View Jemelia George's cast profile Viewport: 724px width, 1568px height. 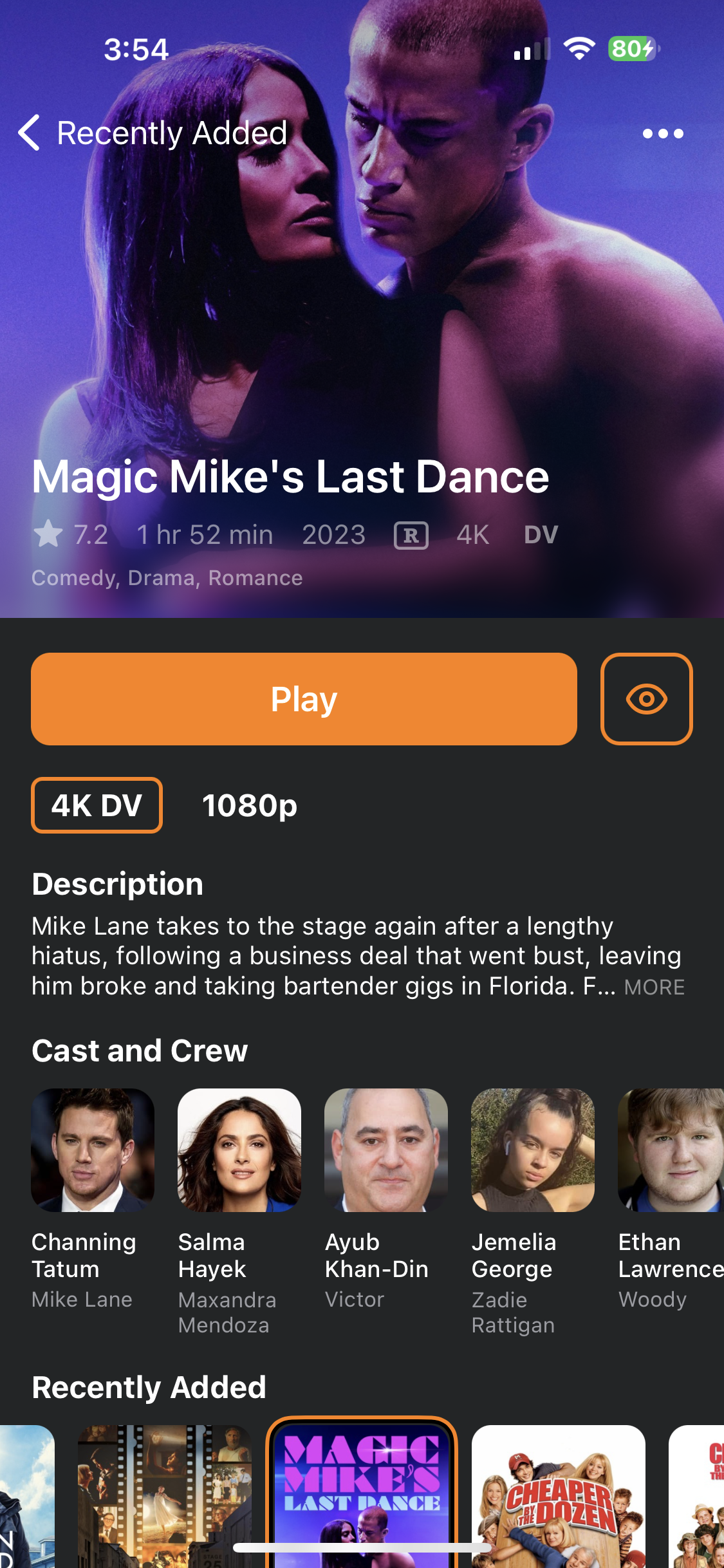tap(532, 1150)
